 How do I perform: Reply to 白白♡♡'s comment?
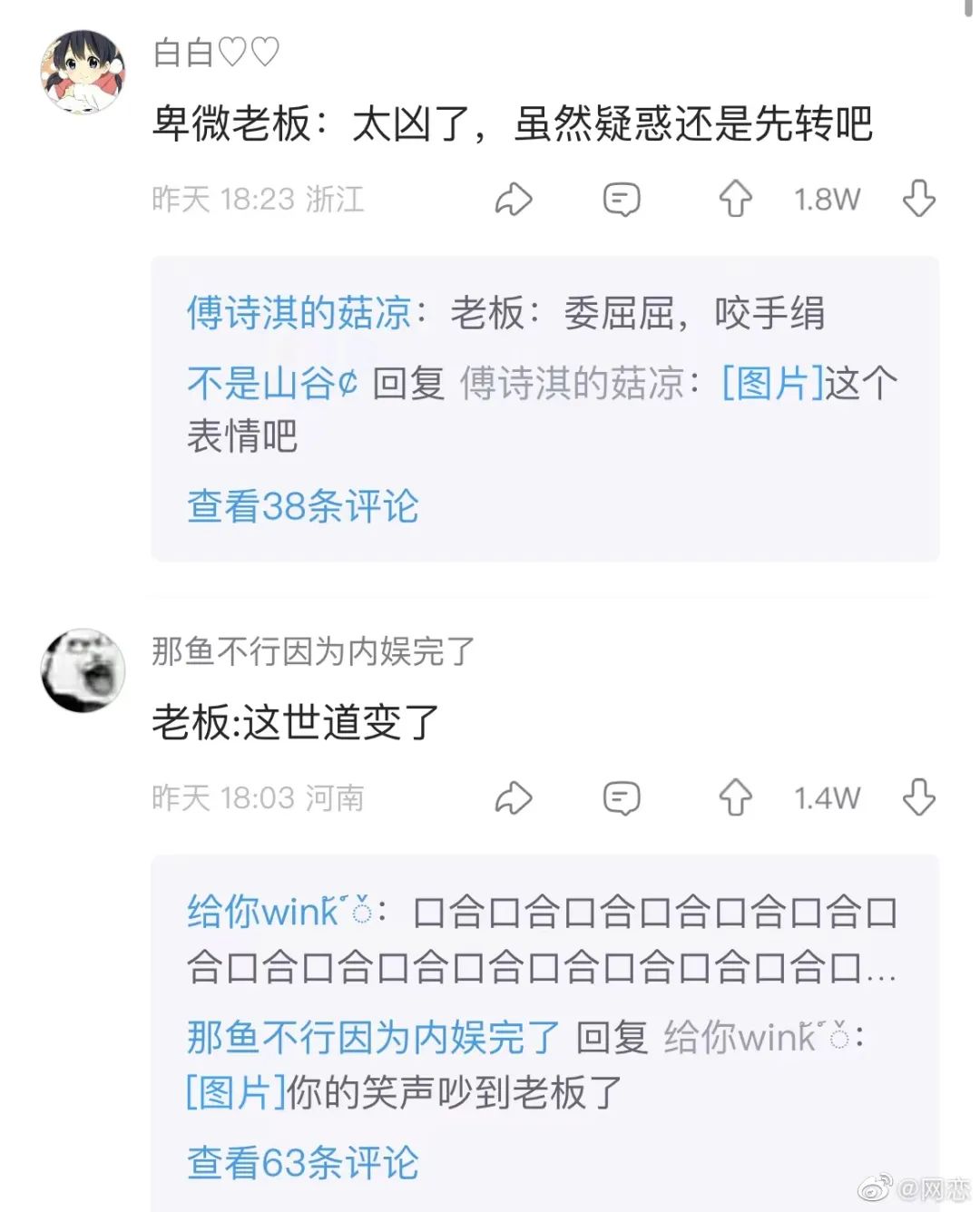tap(622, 199)
